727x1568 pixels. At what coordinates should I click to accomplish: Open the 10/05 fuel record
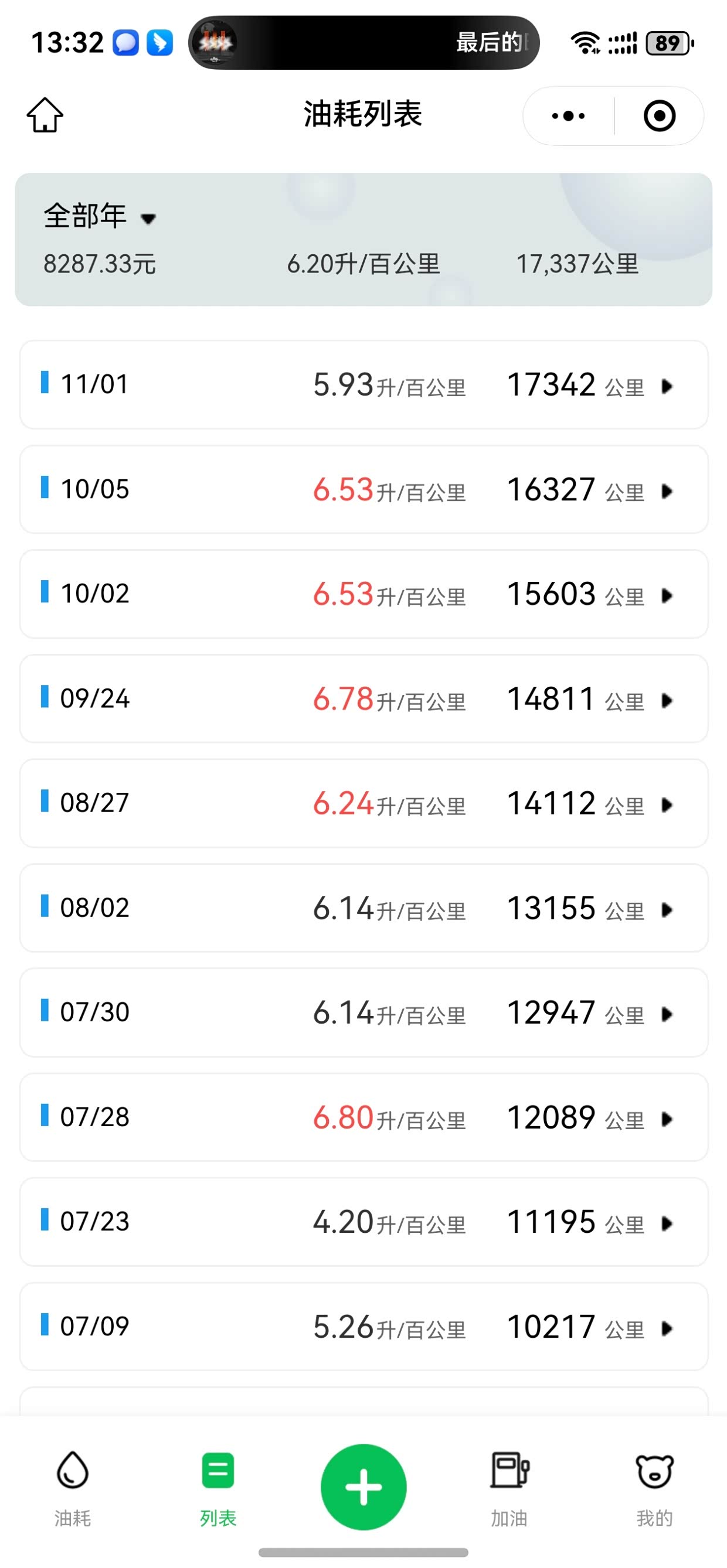[363, 489]
